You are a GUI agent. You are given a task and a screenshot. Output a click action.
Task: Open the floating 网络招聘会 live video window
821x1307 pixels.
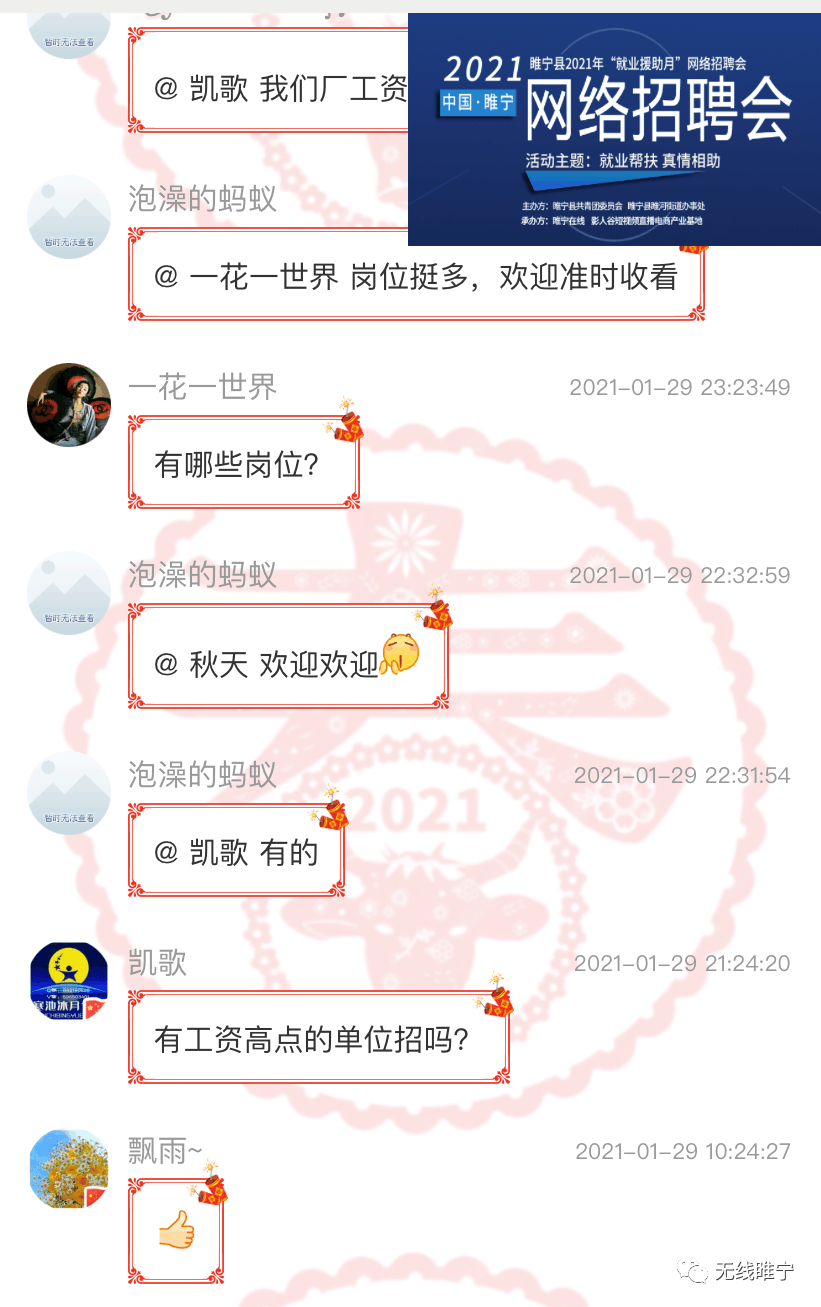(x=614, y=130)
